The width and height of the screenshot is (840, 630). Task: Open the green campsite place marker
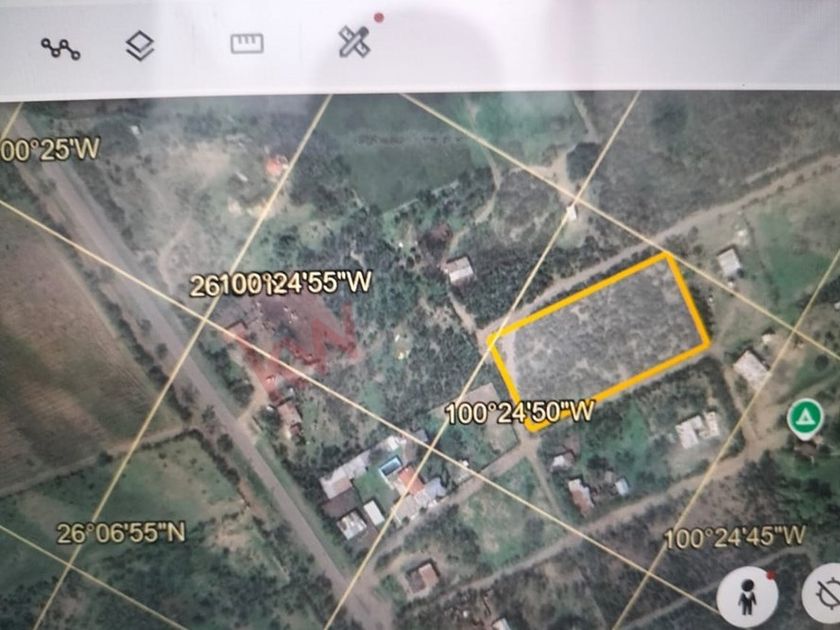pos(803,419)
